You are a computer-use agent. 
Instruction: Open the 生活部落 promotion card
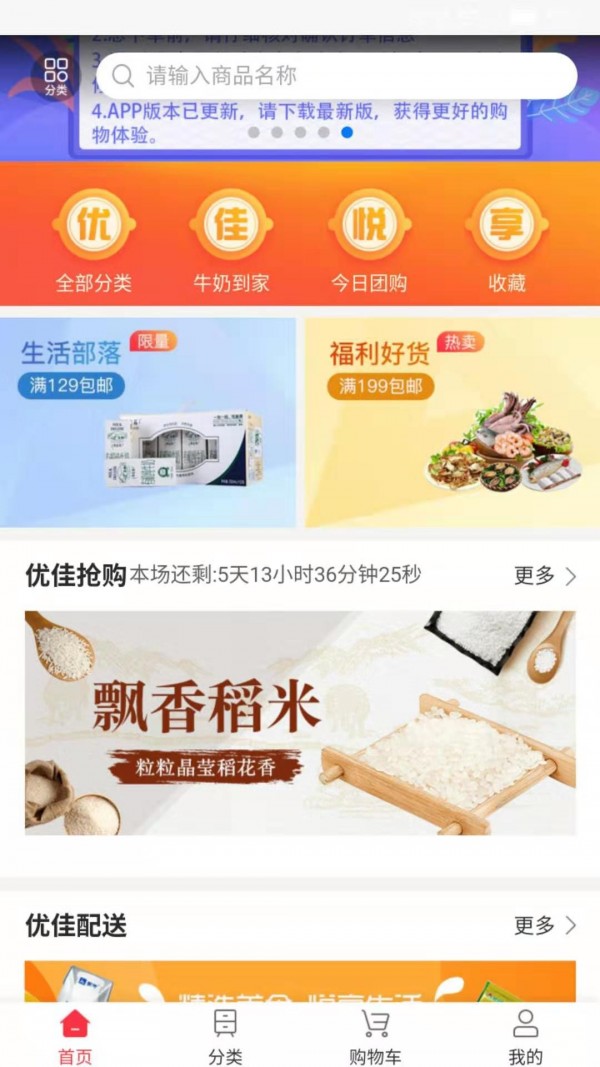tap(149, 422)
